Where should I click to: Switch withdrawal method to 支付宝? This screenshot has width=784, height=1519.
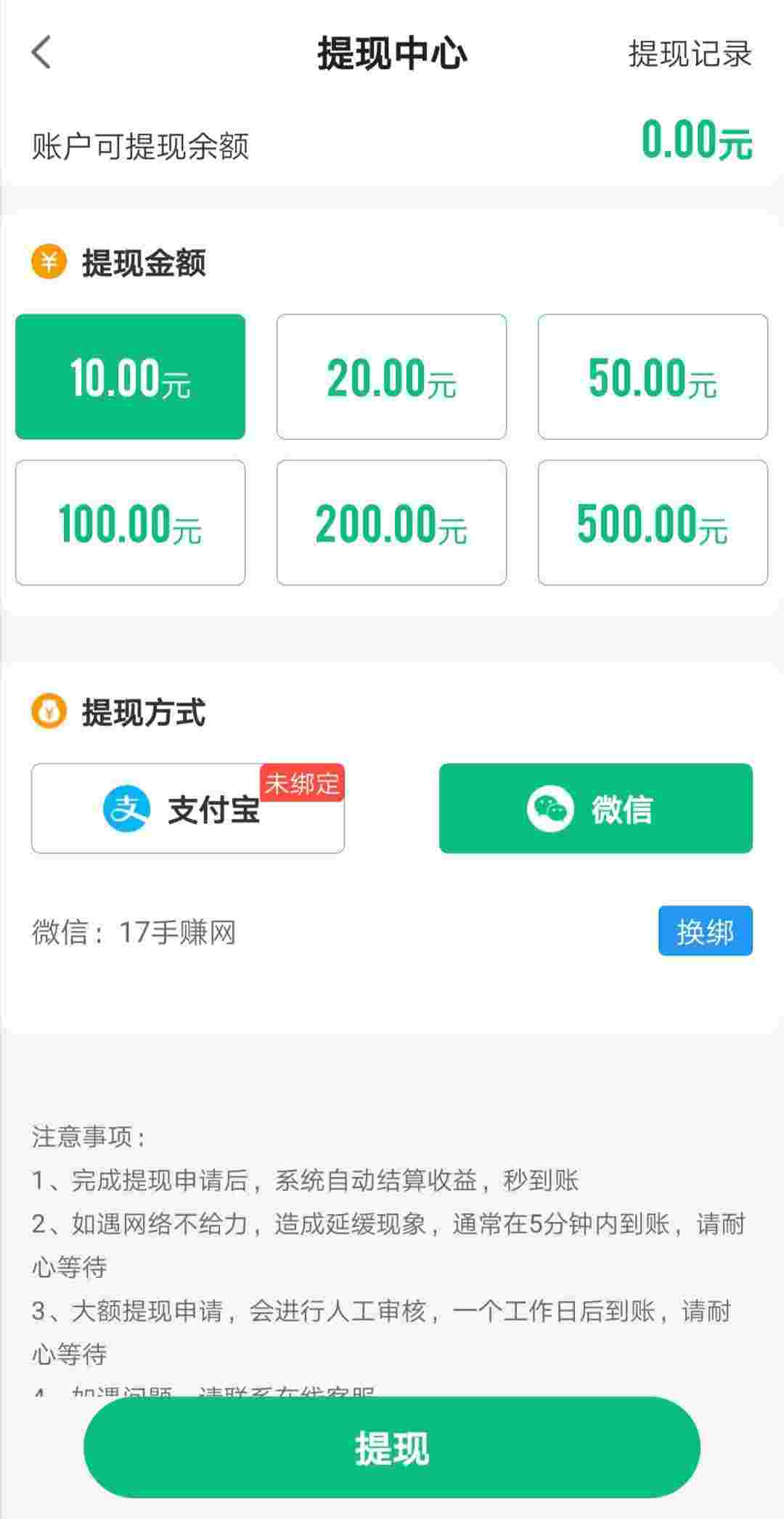188,808
